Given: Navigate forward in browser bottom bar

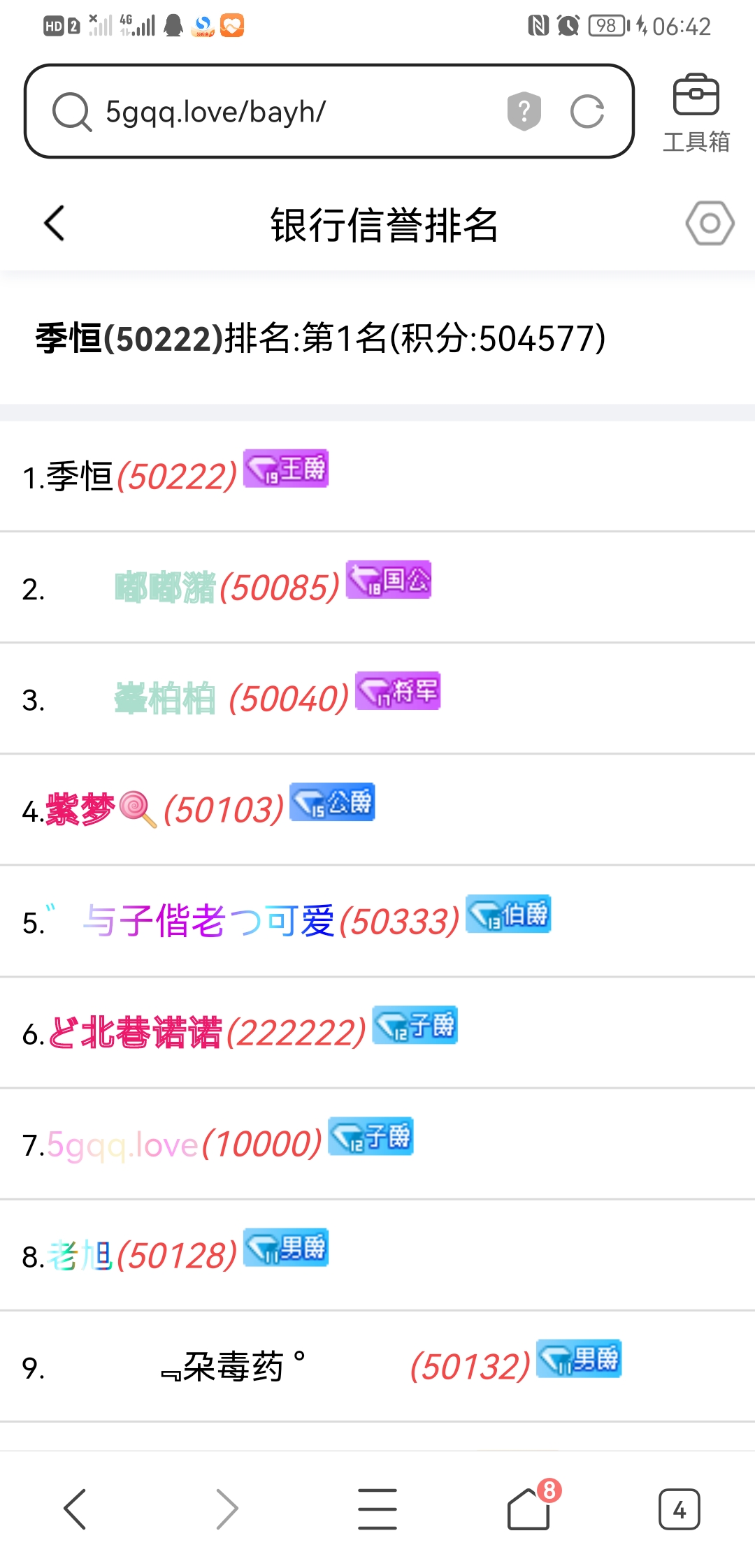Looking at the screenshot, I should tap(226, 1509).
